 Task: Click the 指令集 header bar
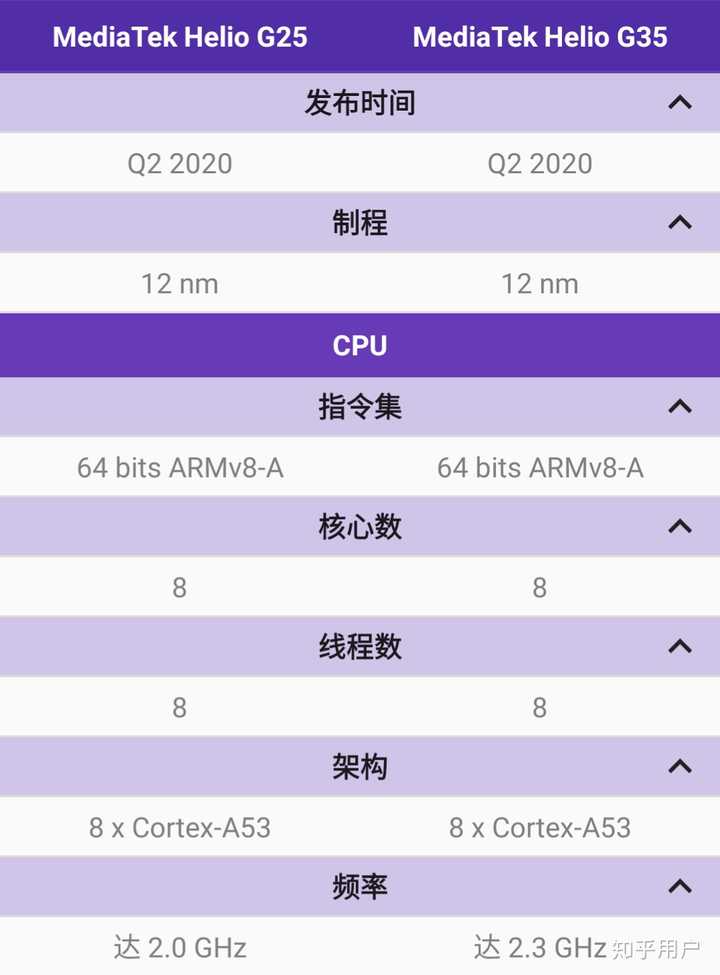point(360,407)
